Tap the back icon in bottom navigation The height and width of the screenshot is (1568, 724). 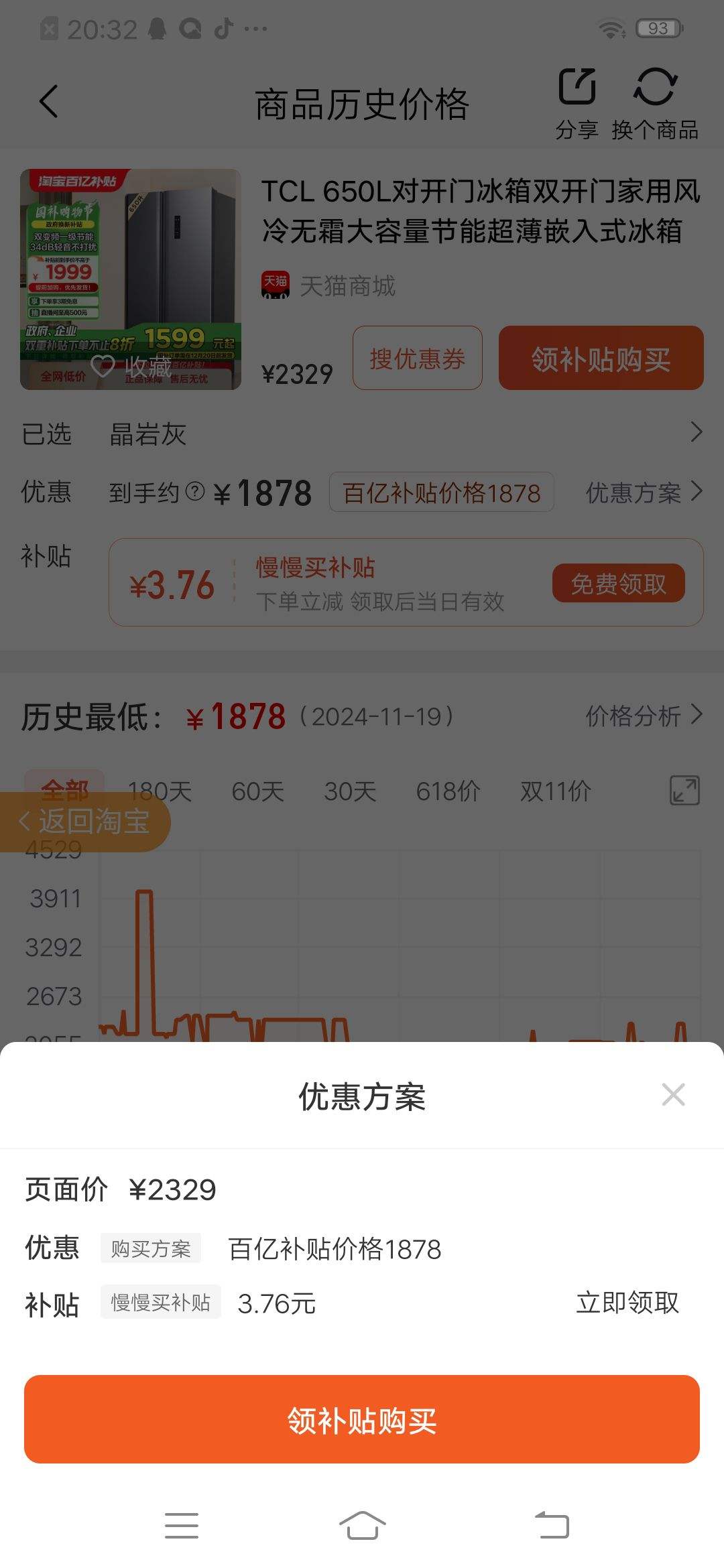[x=551, y=1525]
